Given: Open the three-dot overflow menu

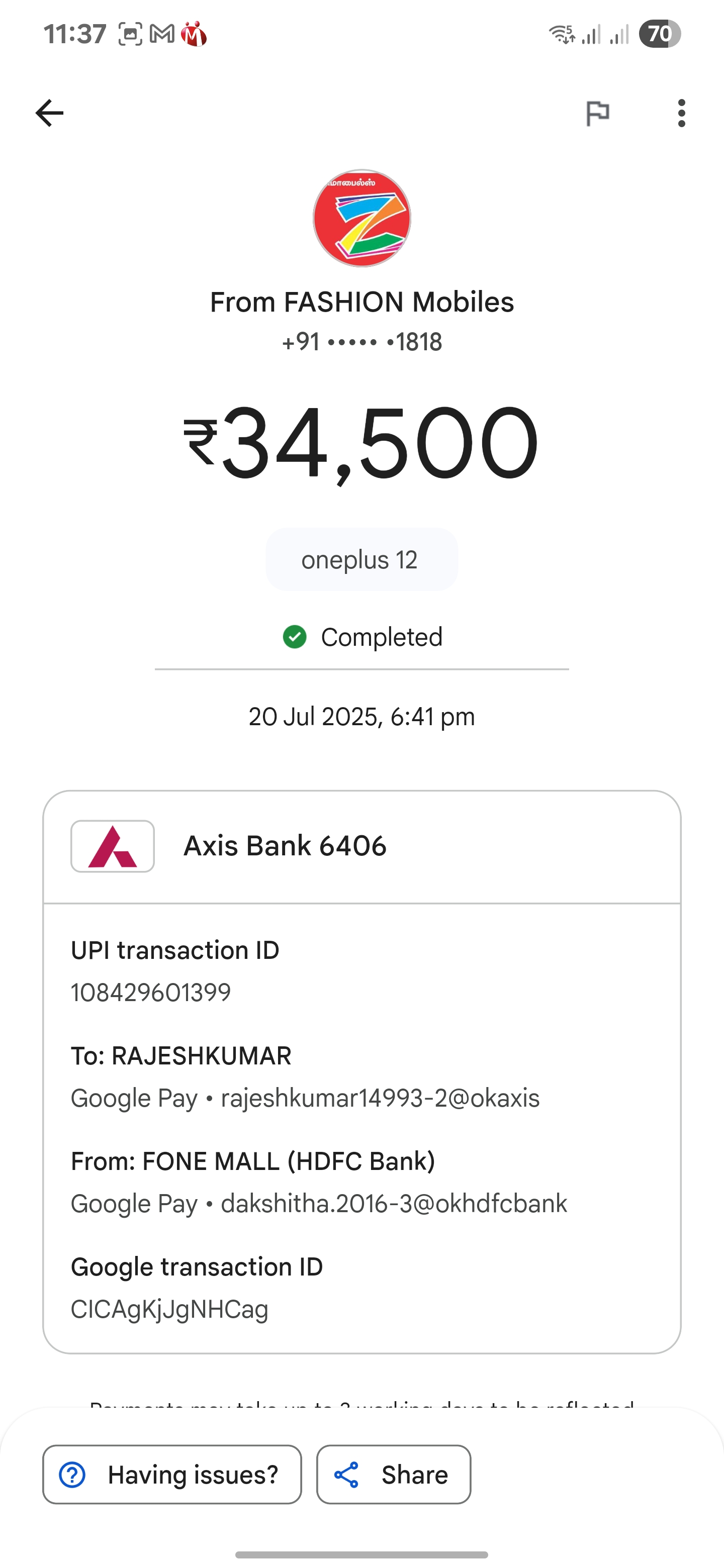Looking at the screenshot, I should pyautogui.click(x=681, y=113).
